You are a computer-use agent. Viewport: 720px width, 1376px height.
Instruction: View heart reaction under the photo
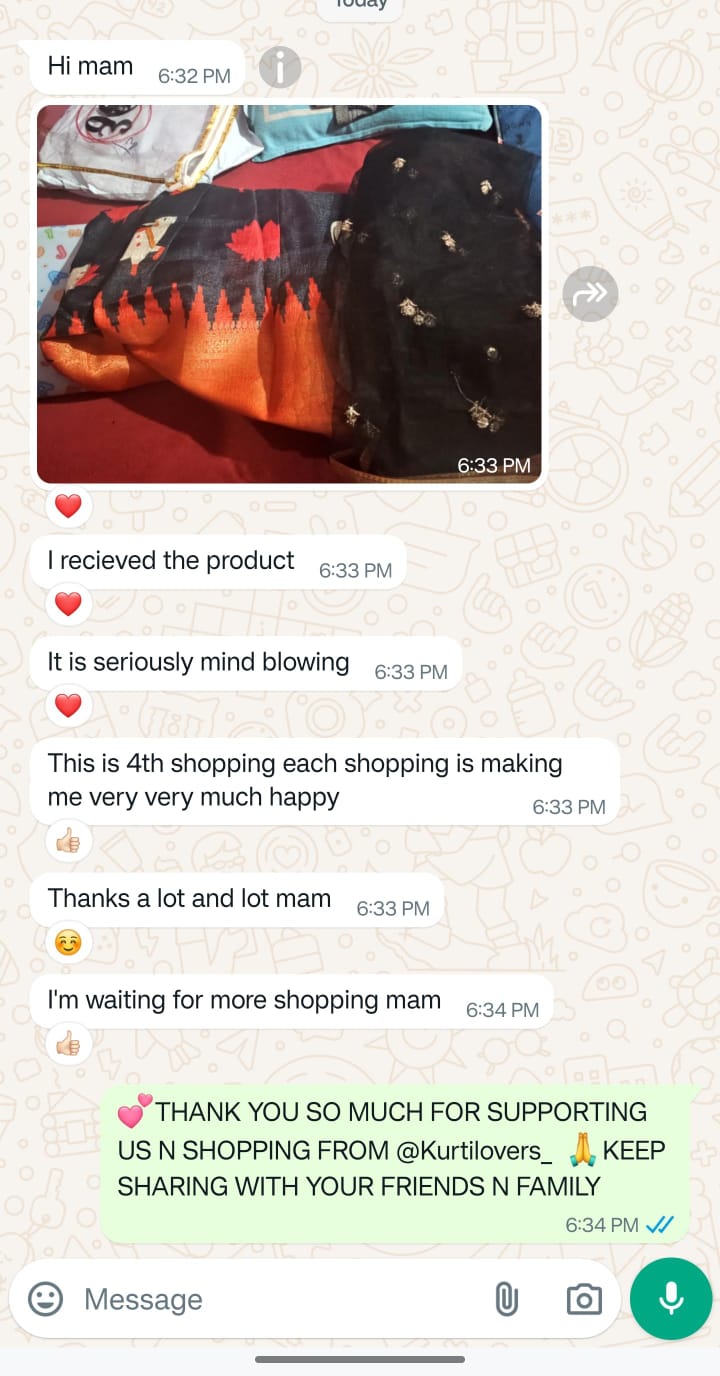coord(68,506)
